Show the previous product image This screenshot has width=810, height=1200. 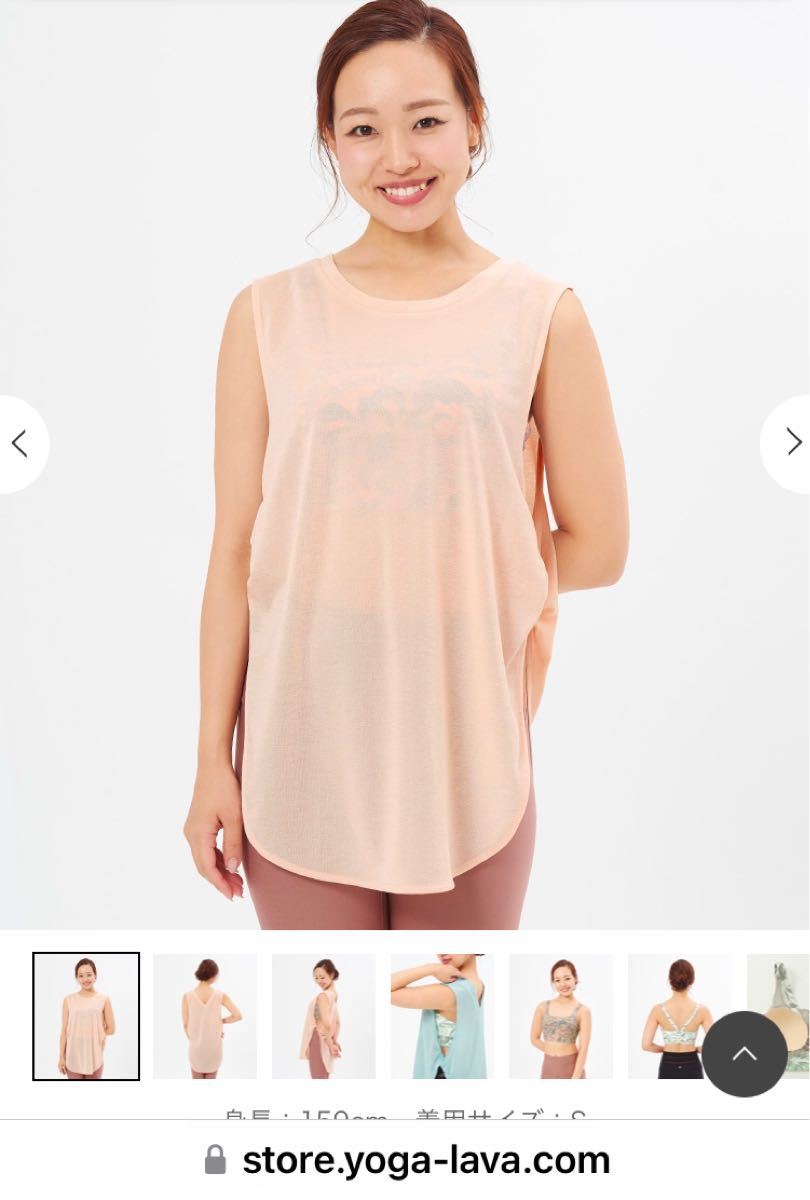coord(20,443)
